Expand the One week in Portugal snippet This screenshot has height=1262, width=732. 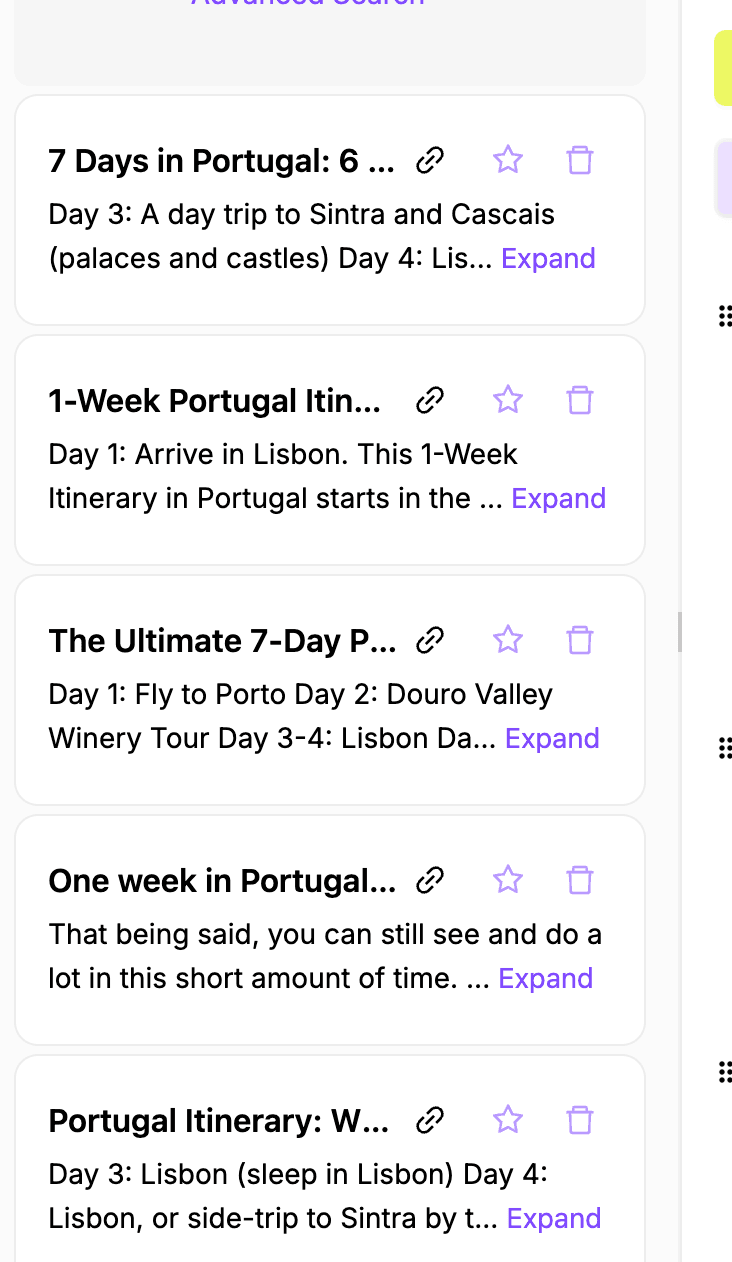[x=545, y=978]
